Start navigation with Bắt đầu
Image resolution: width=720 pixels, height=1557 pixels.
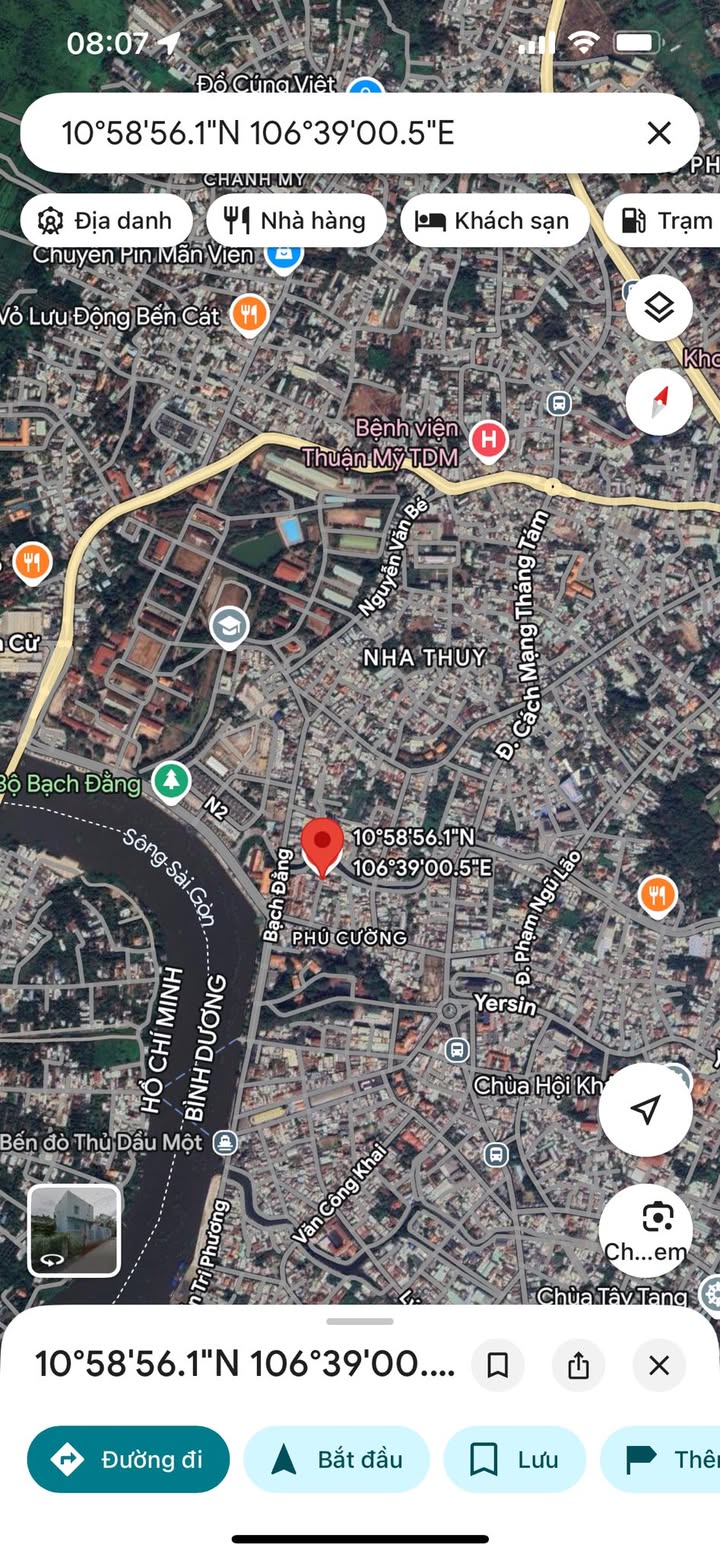click(x=337, y=1459)
